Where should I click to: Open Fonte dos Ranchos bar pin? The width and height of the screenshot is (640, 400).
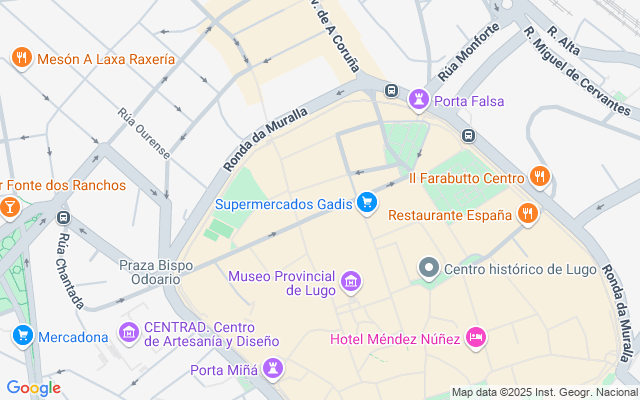tap(10, 206)
